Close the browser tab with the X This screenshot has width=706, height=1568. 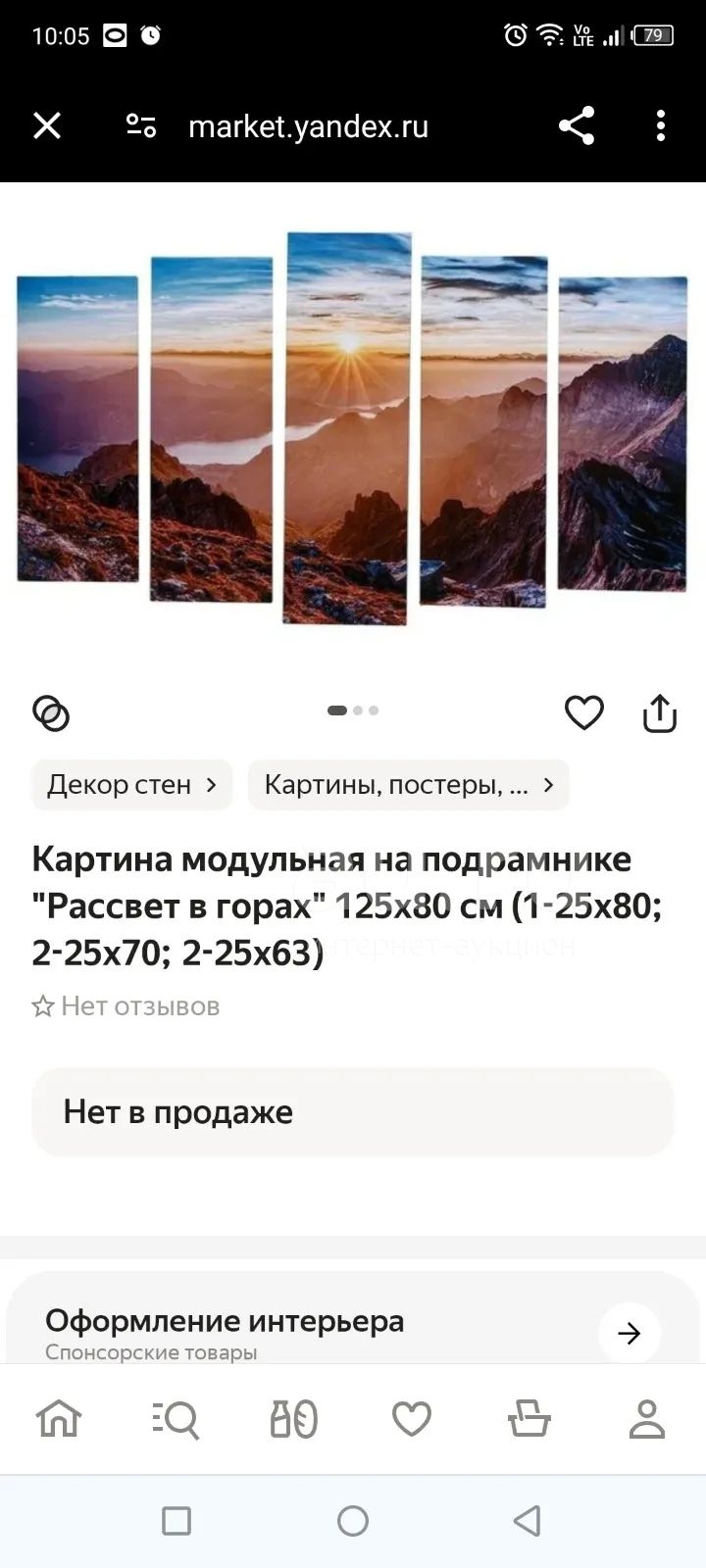tap(47, 125)
